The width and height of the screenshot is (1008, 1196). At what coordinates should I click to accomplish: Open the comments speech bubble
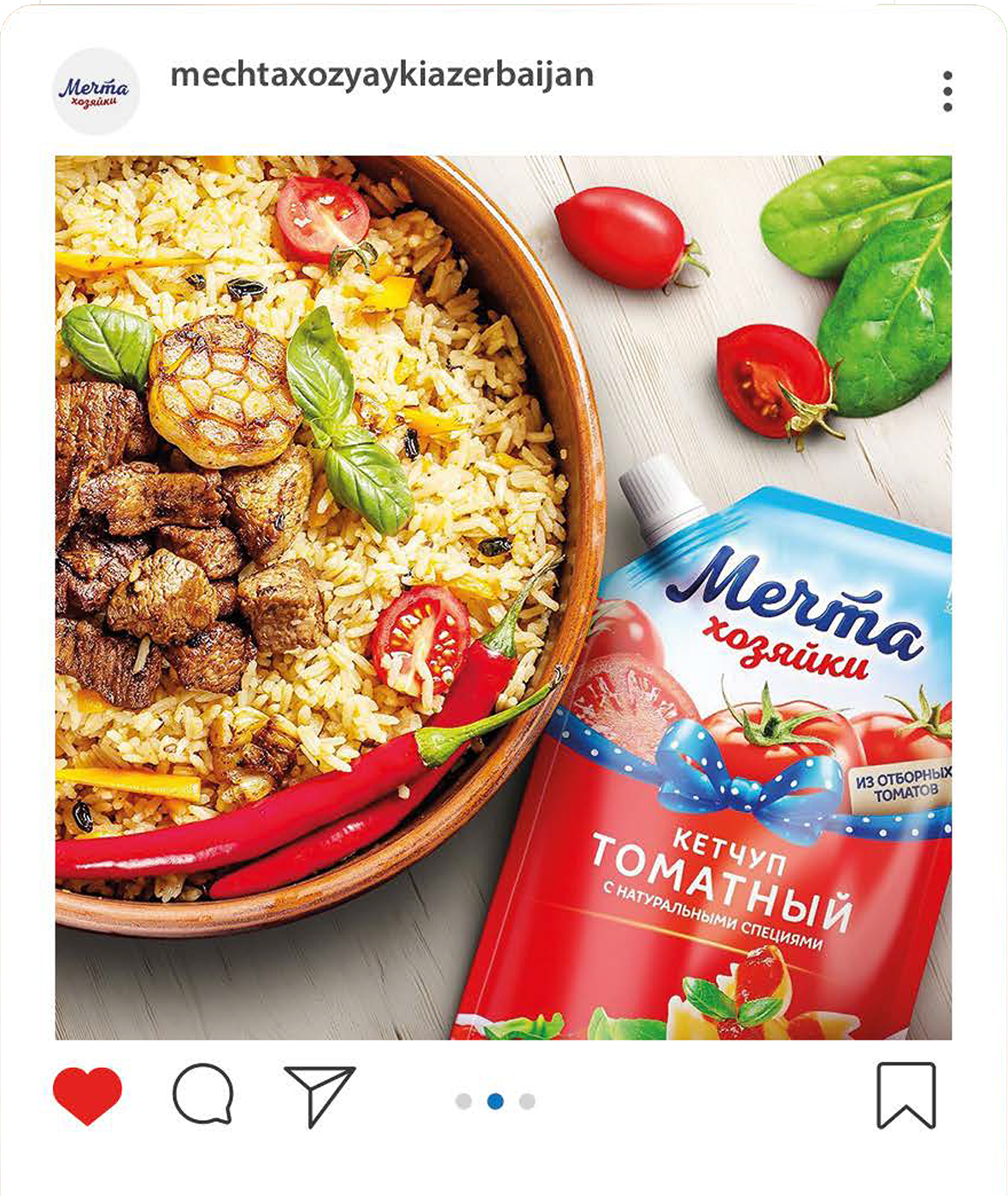click(x=203, y=1093)
